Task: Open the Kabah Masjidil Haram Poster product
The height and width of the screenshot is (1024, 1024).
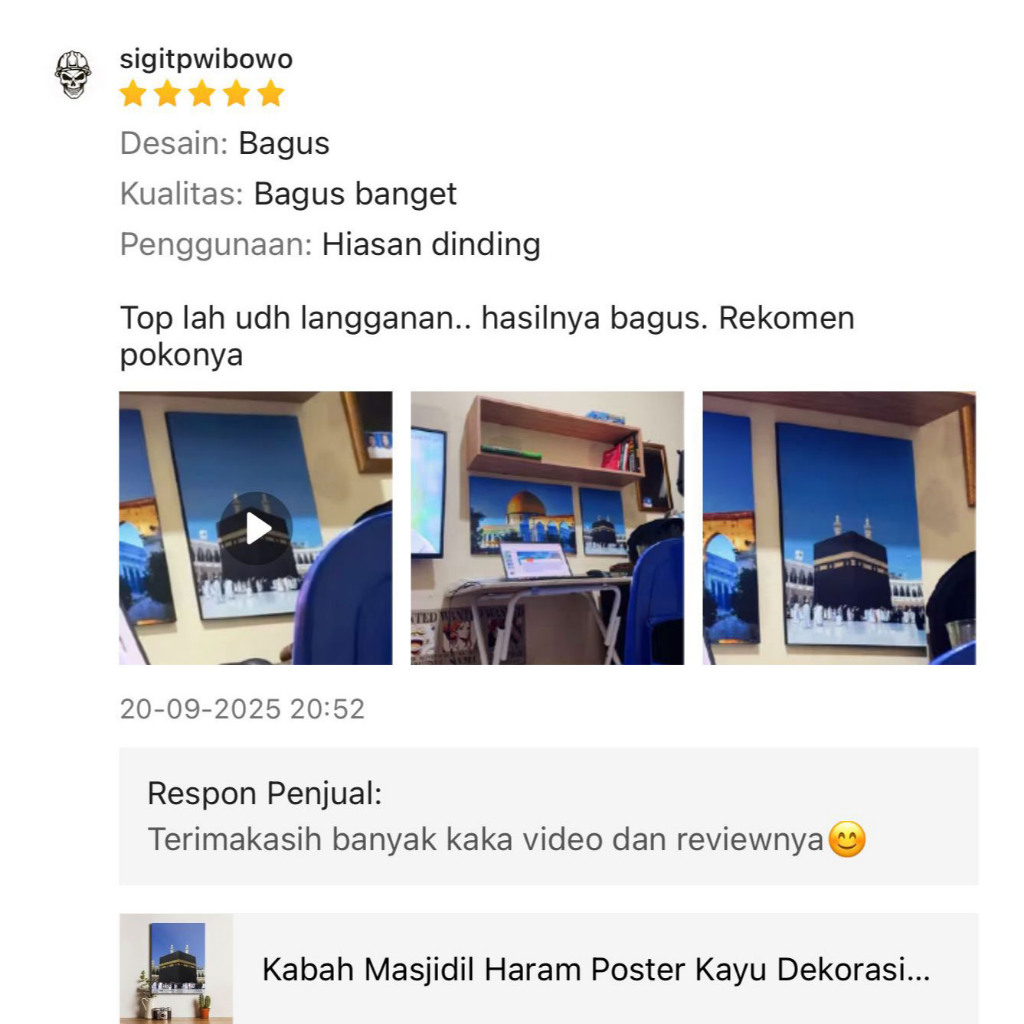Action: click(x=595, y=969)
